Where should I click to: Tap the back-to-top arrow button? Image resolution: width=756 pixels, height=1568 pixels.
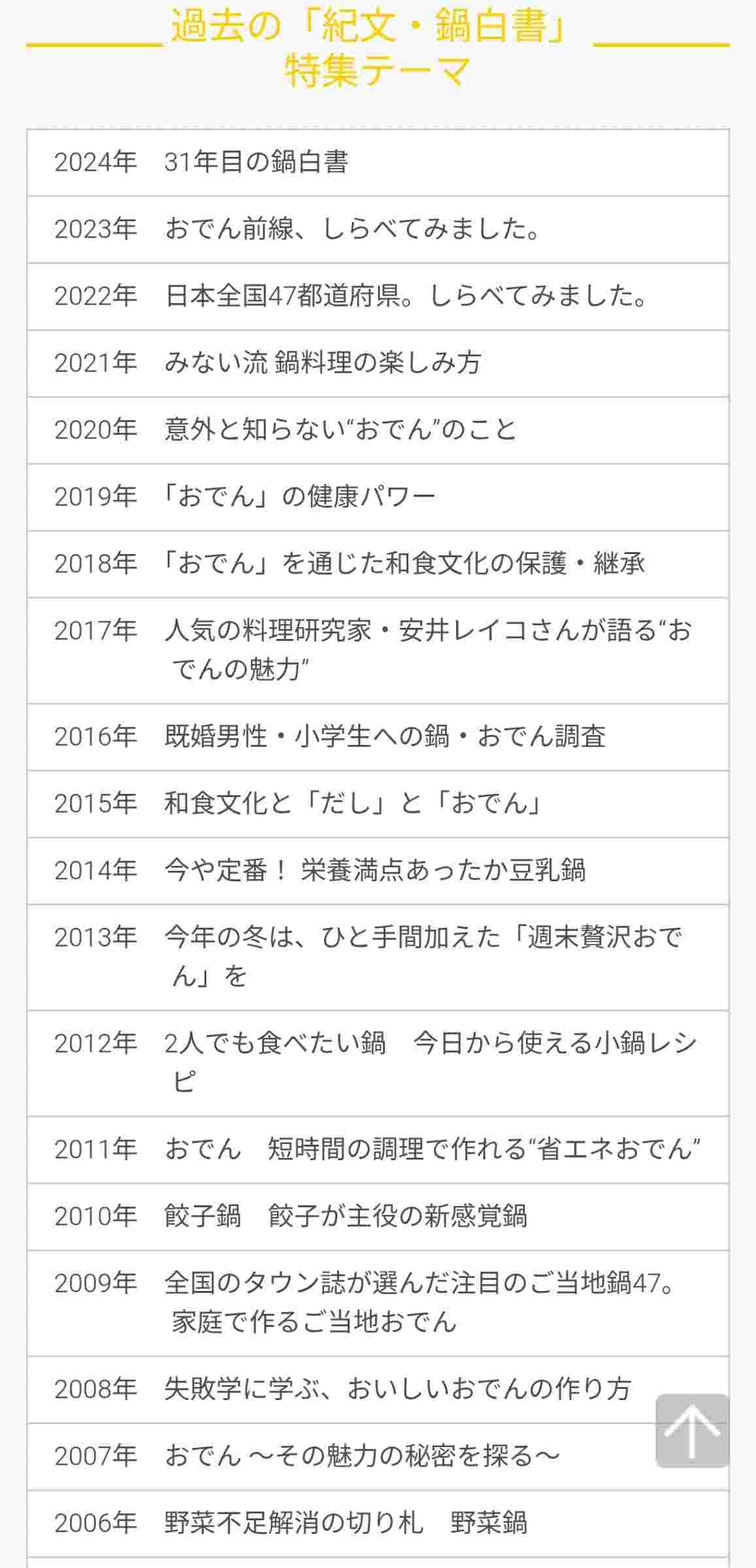click(x=692, y=1431)
